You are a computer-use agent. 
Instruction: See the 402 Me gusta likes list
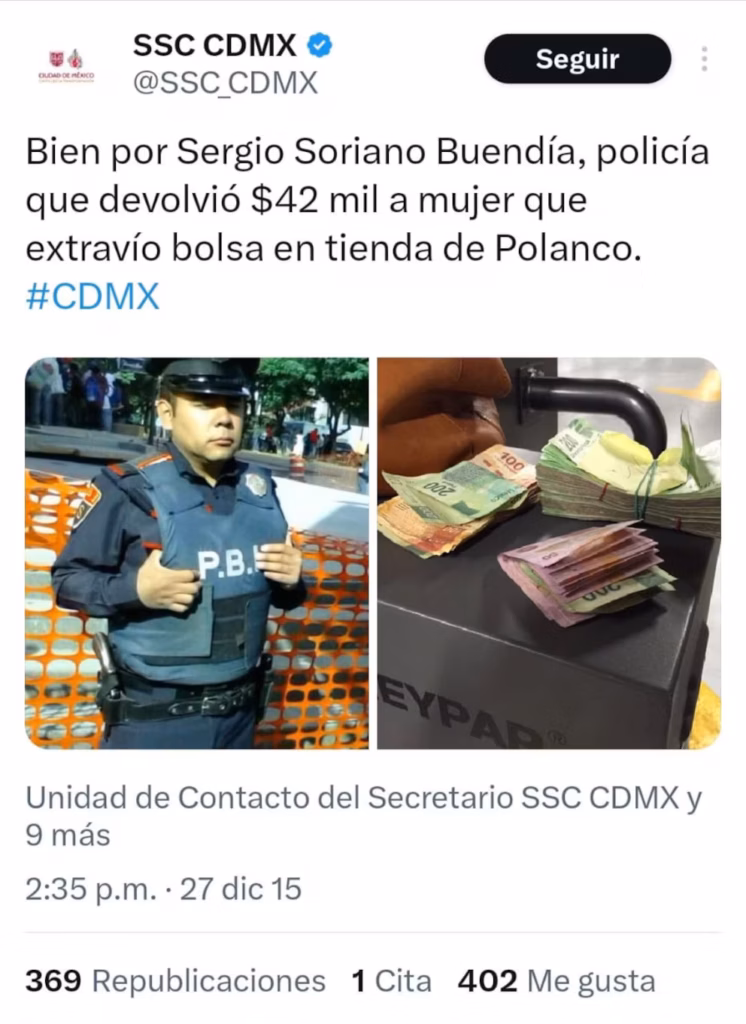(x=556, y=981)
